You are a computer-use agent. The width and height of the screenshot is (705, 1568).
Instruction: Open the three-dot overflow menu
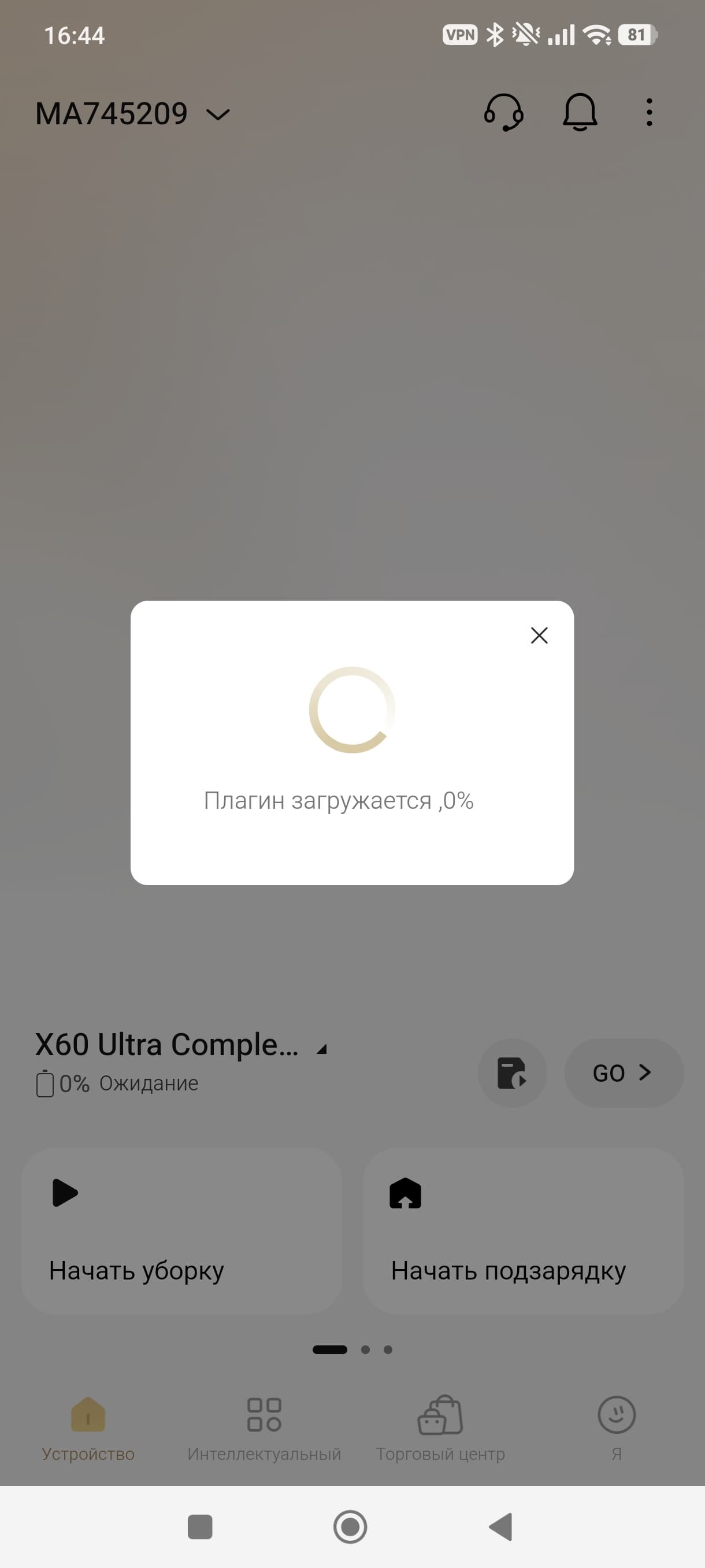[649, 113]
